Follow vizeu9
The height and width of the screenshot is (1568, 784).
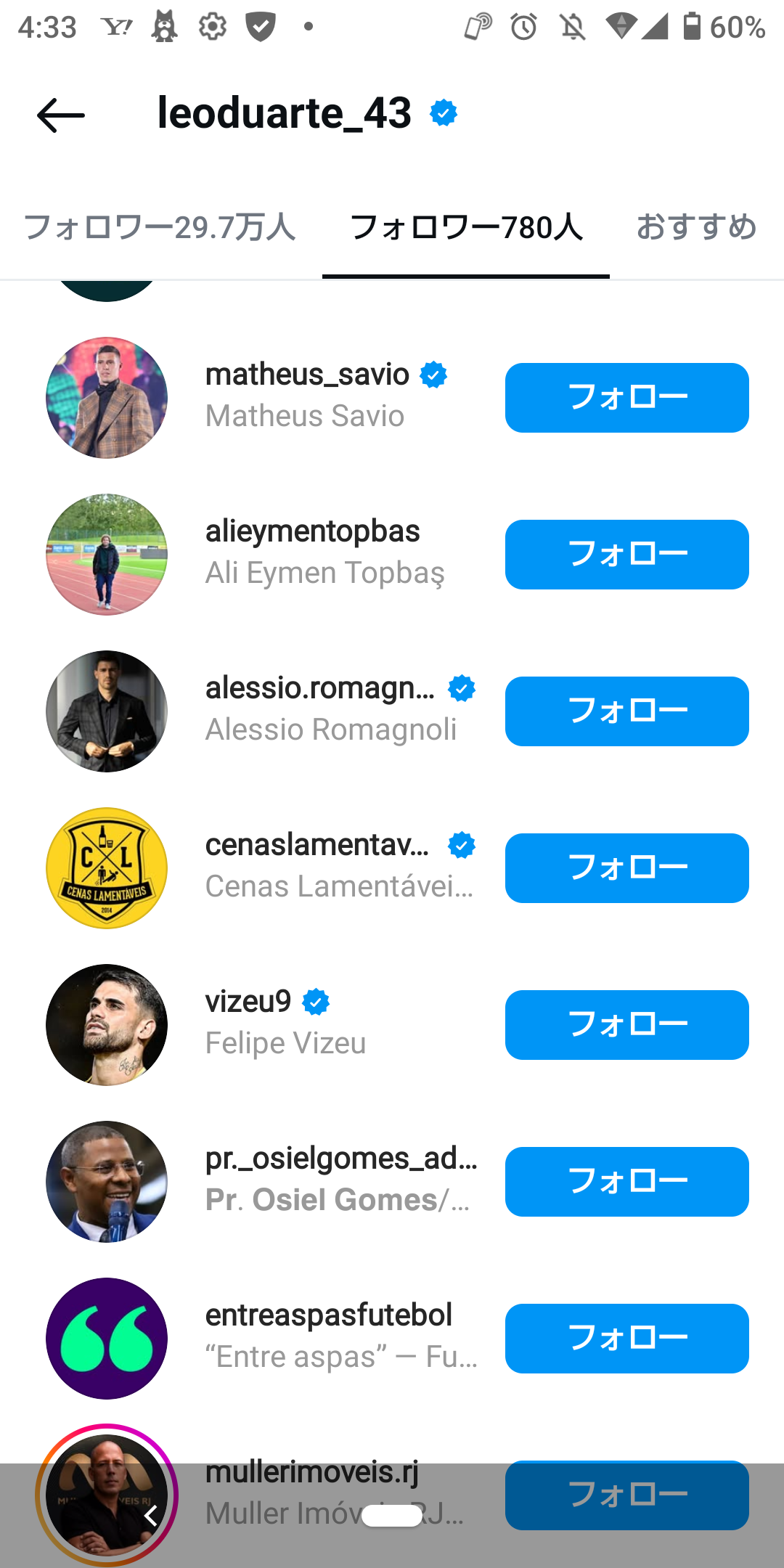626,1025
